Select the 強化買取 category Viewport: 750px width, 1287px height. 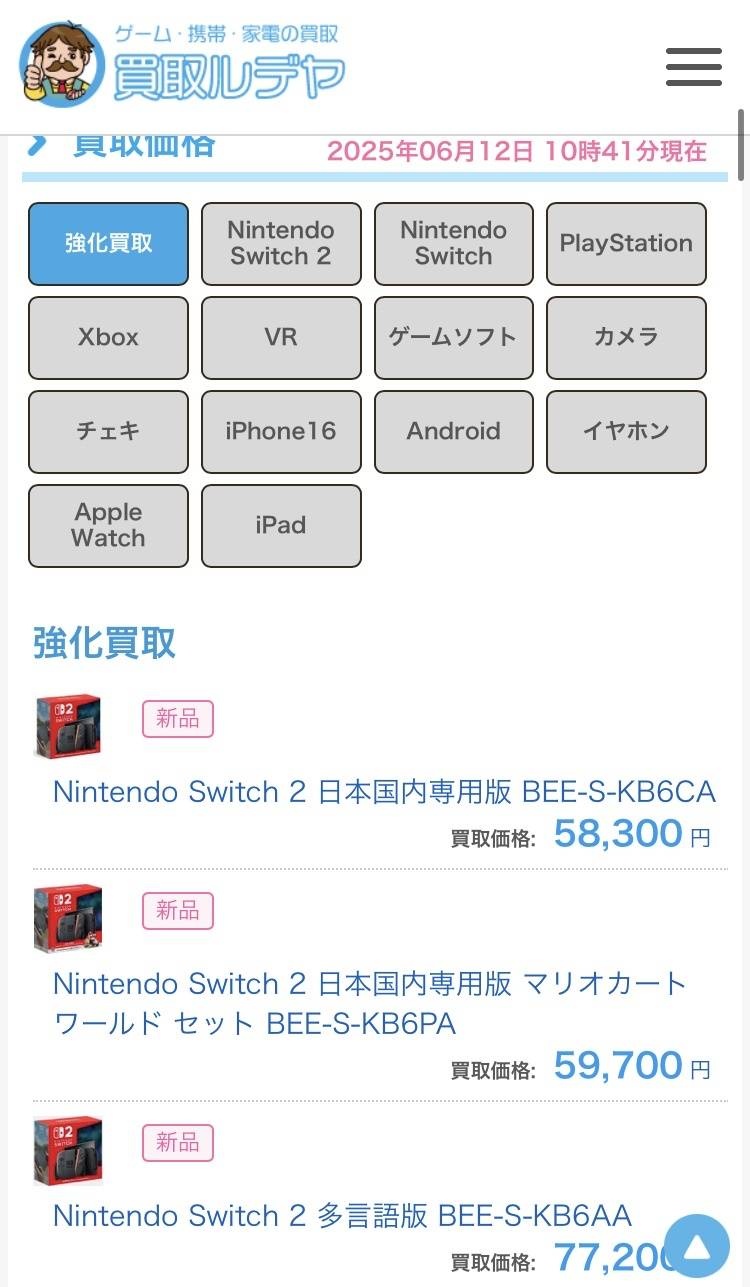click(108, 244)
